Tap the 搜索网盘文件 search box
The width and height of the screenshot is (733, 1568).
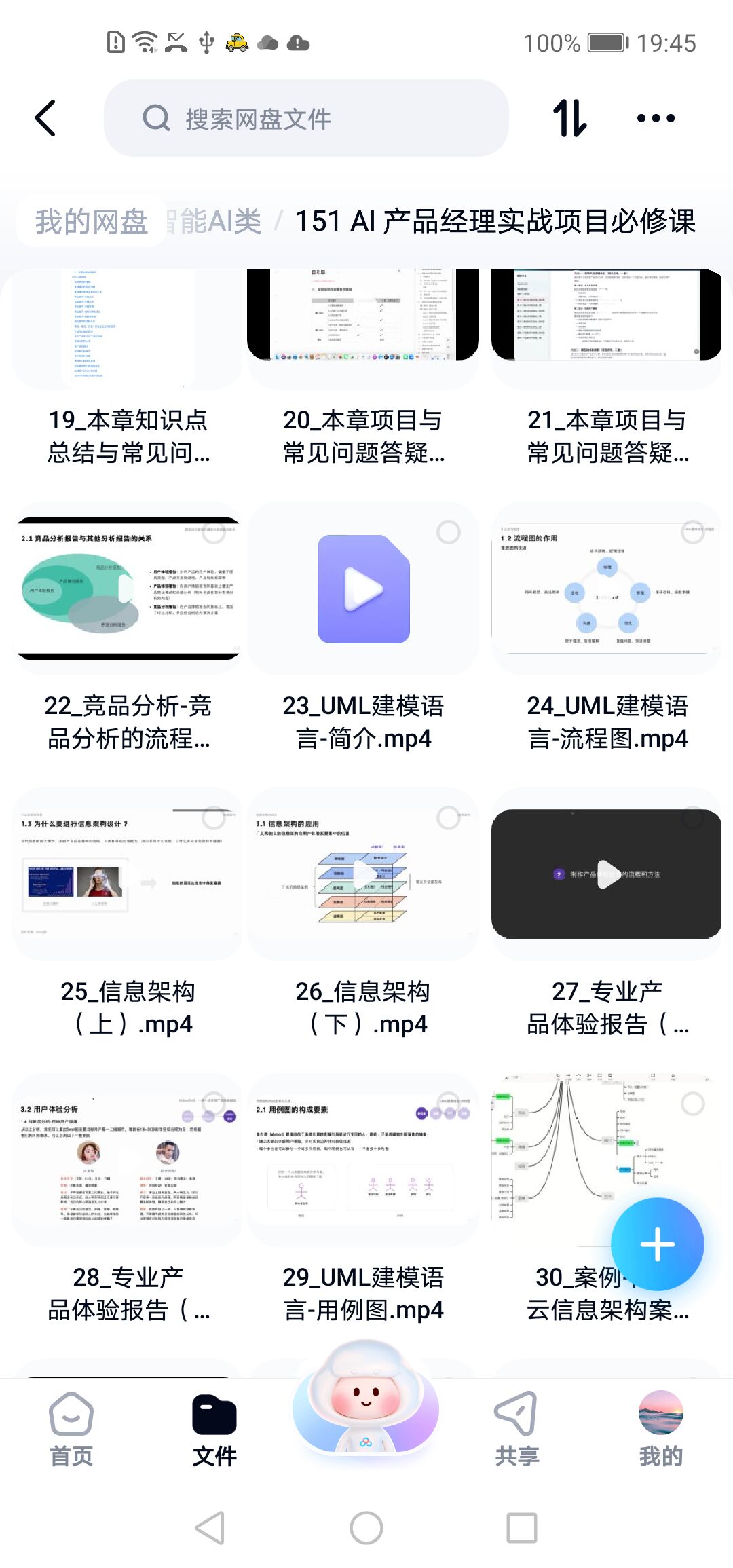(305, 119)
